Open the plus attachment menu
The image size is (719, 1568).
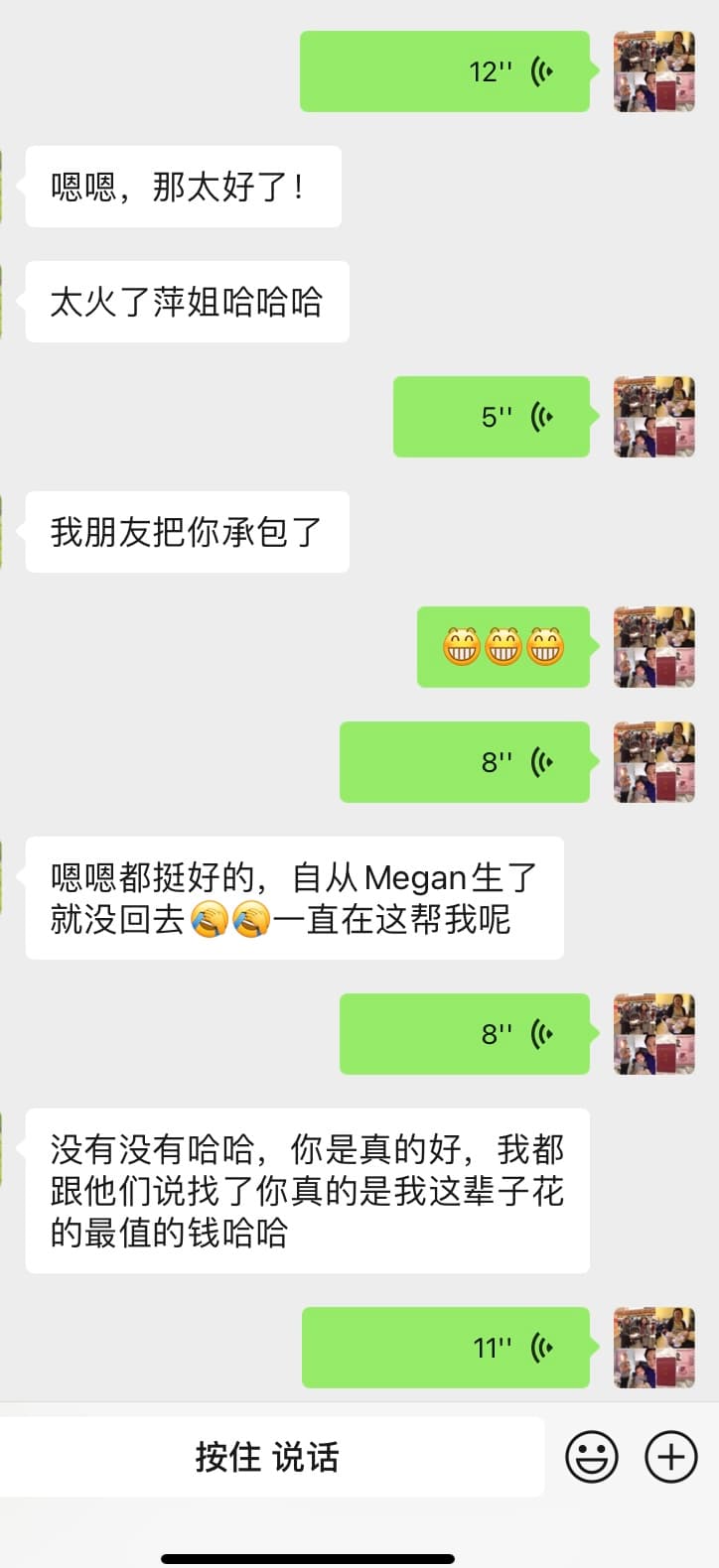[671, 1457]
